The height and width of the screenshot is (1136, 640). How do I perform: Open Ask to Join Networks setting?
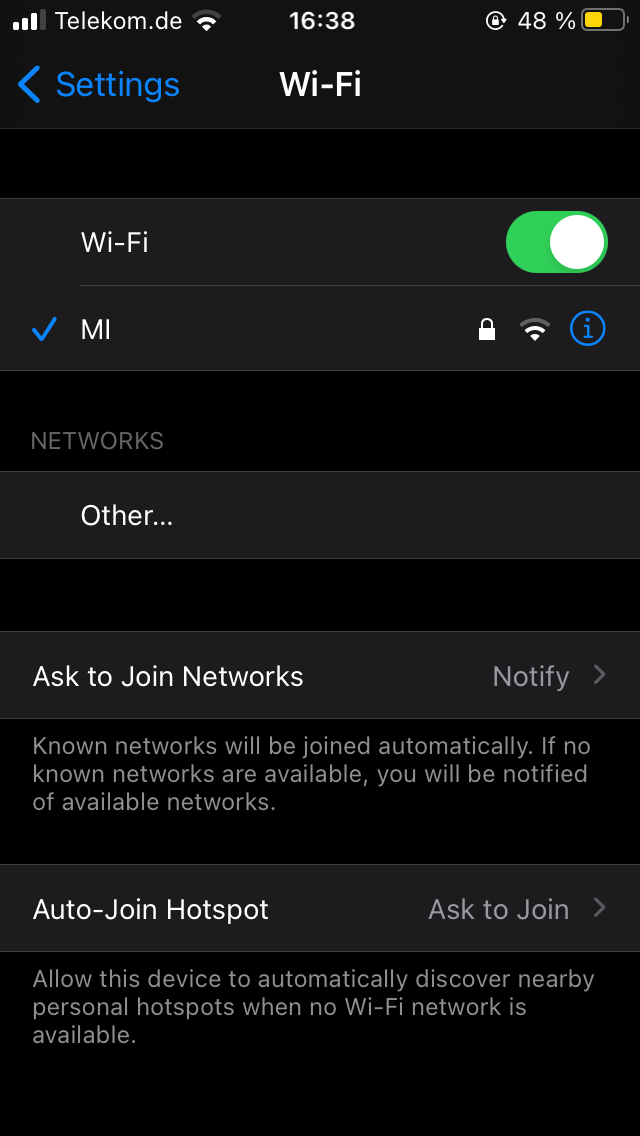(x=320, y=676)
